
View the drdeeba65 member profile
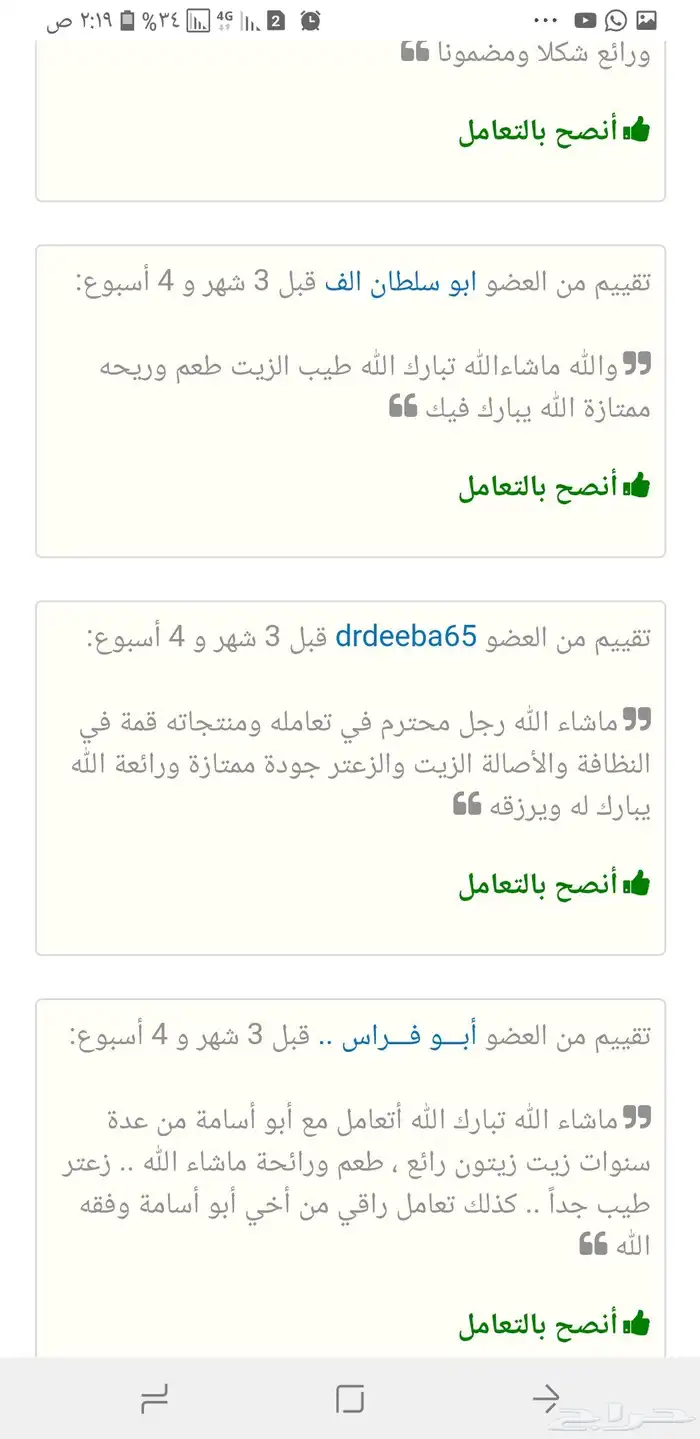point(406,636)
